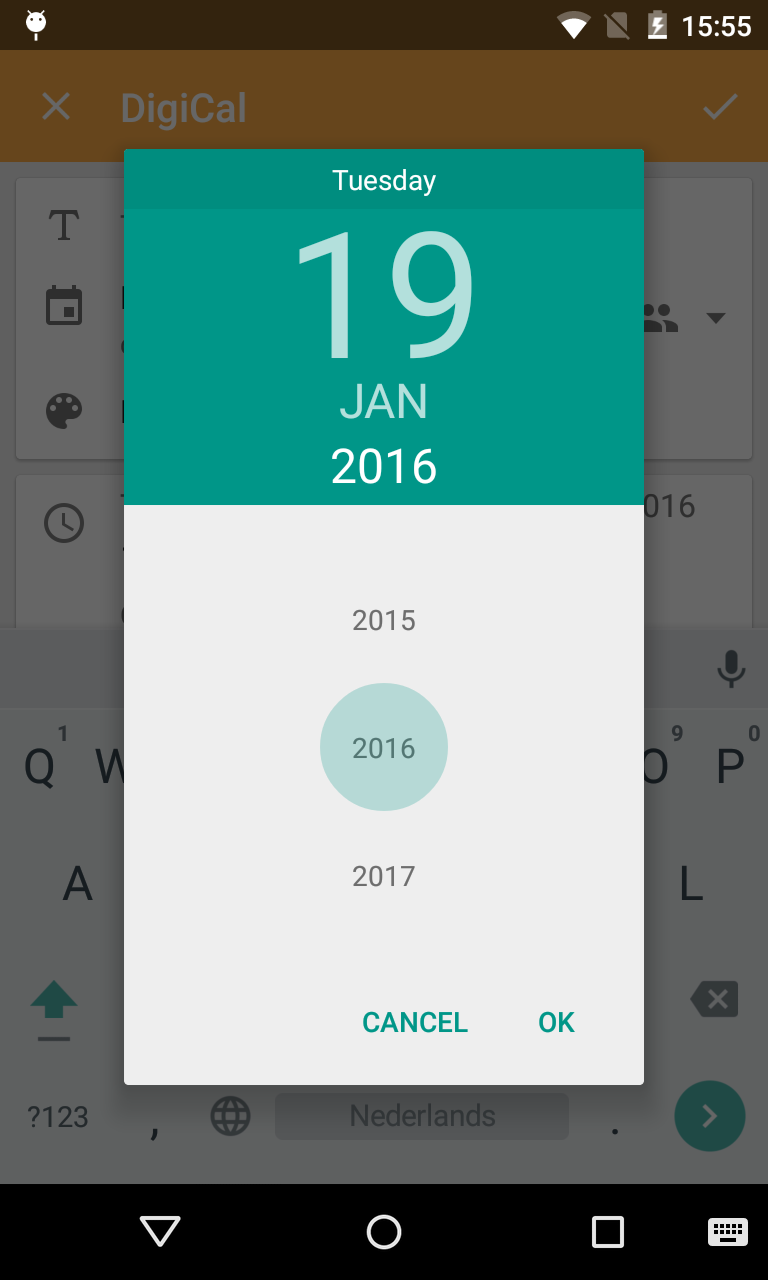Choose the highlighted year 2016
768x1280 pixels.
point(384,748)
